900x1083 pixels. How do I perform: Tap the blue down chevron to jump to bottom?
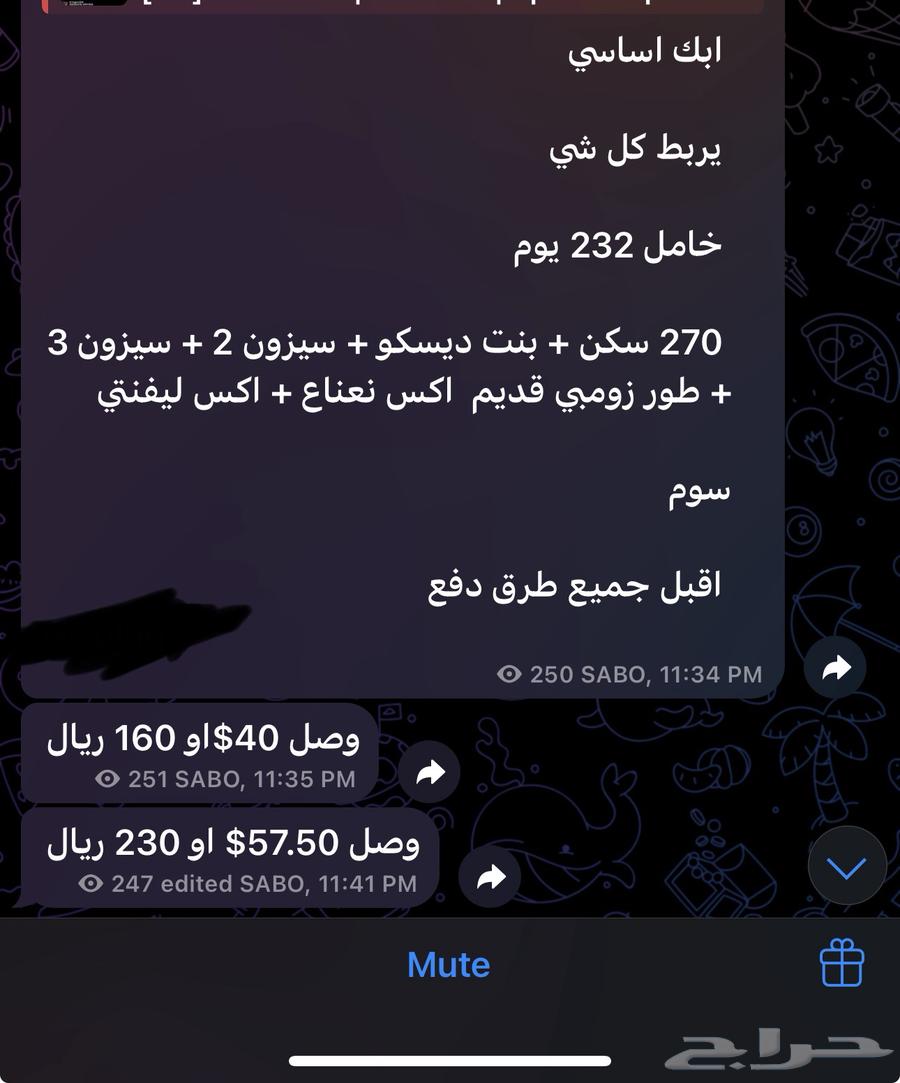tap(846, 866)
